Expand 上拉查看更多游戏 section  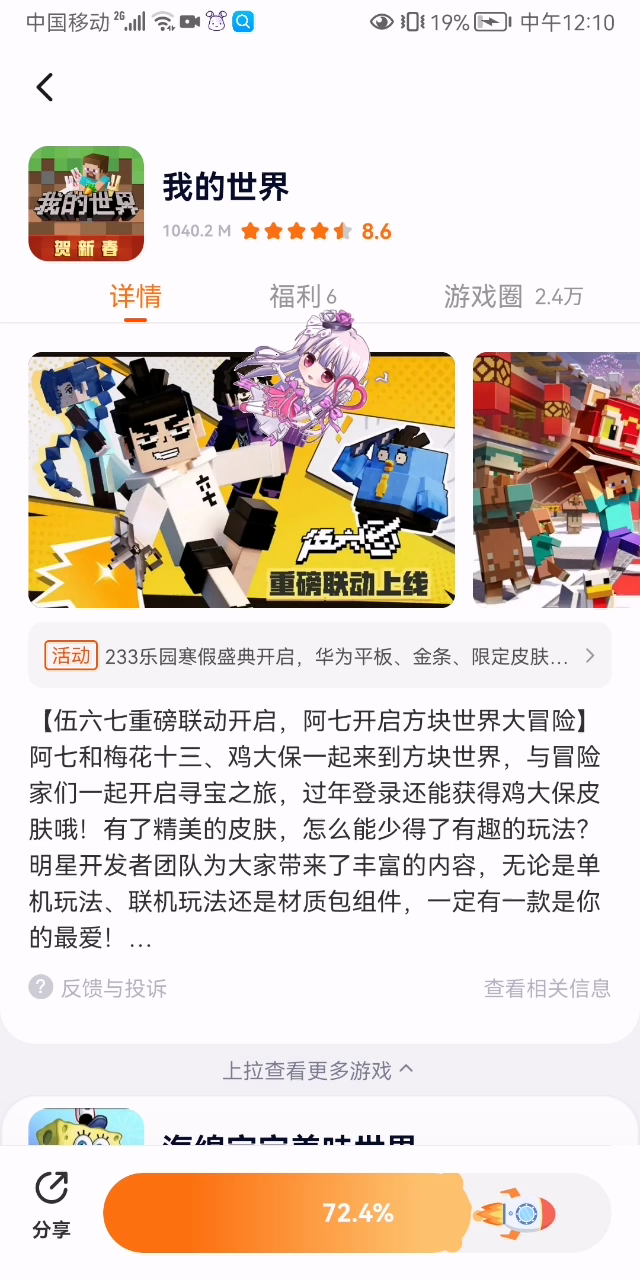click(x=318, y=1070)
